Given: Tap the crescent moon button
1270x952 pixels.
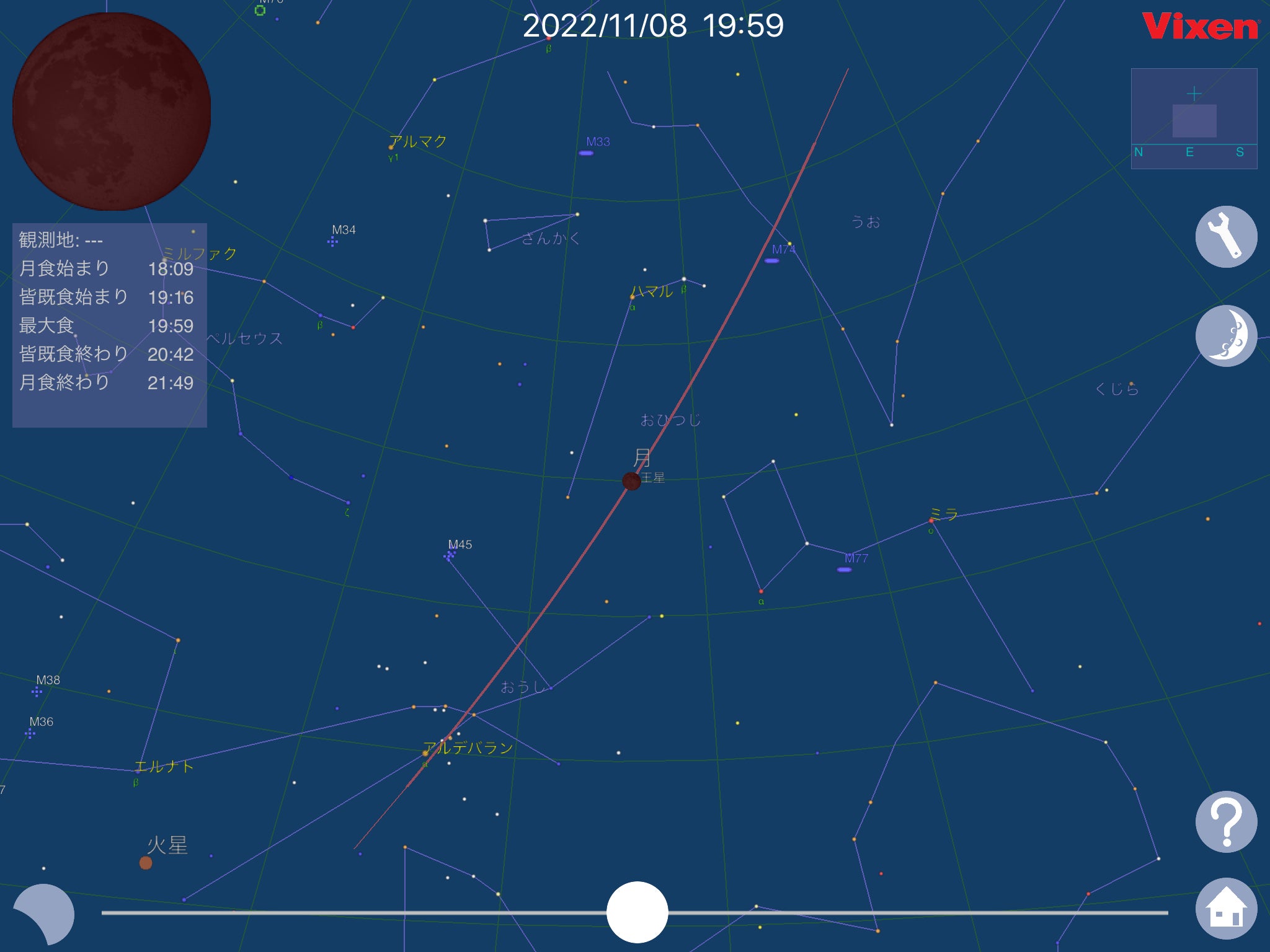Looking at the screenshot, I should [1226, 336].
